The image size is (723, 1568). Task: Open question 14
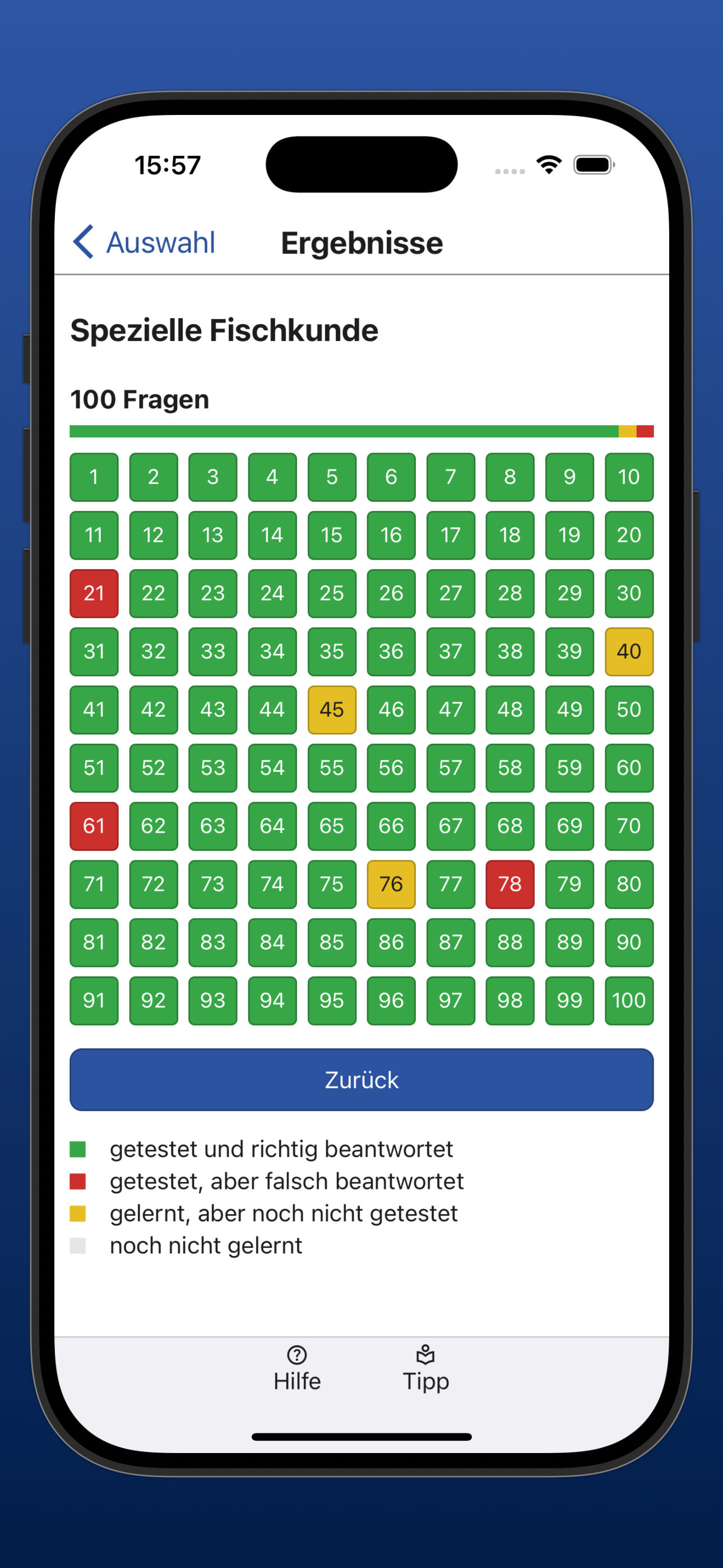(272, 535)
